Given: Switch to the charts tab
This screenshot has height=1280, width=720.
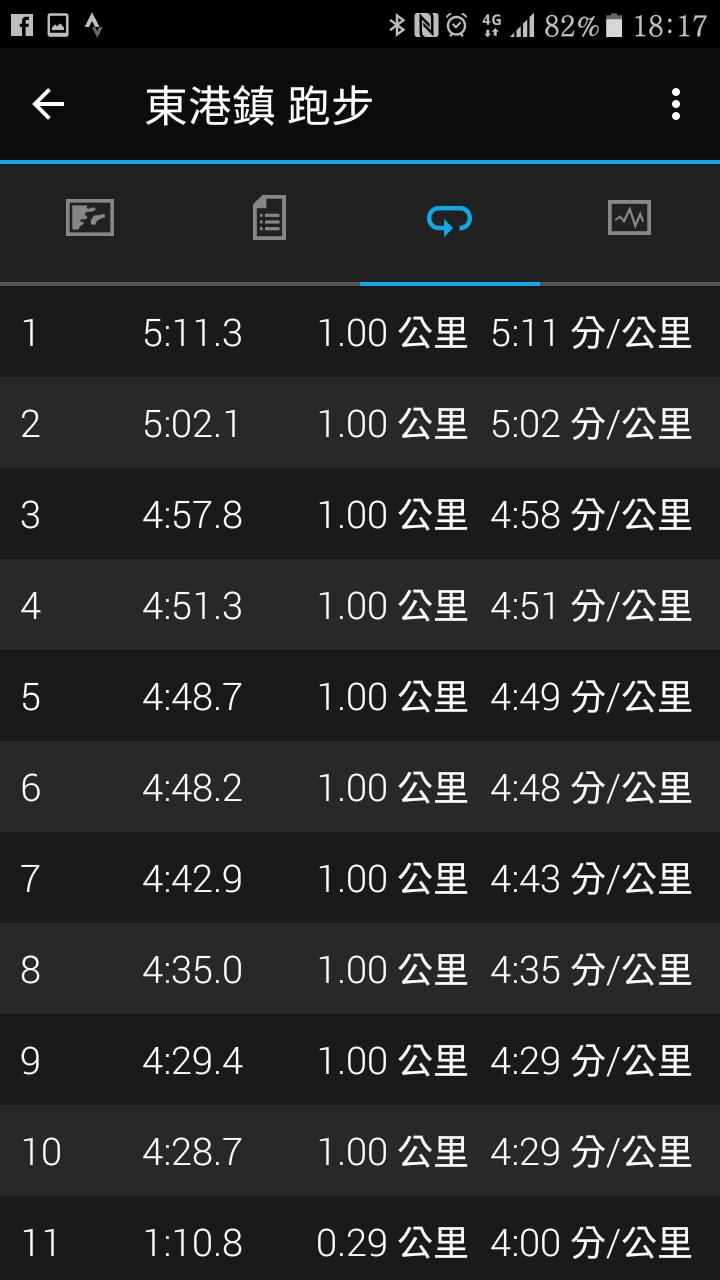Looking at the screenshot, I should pos(629,218).
